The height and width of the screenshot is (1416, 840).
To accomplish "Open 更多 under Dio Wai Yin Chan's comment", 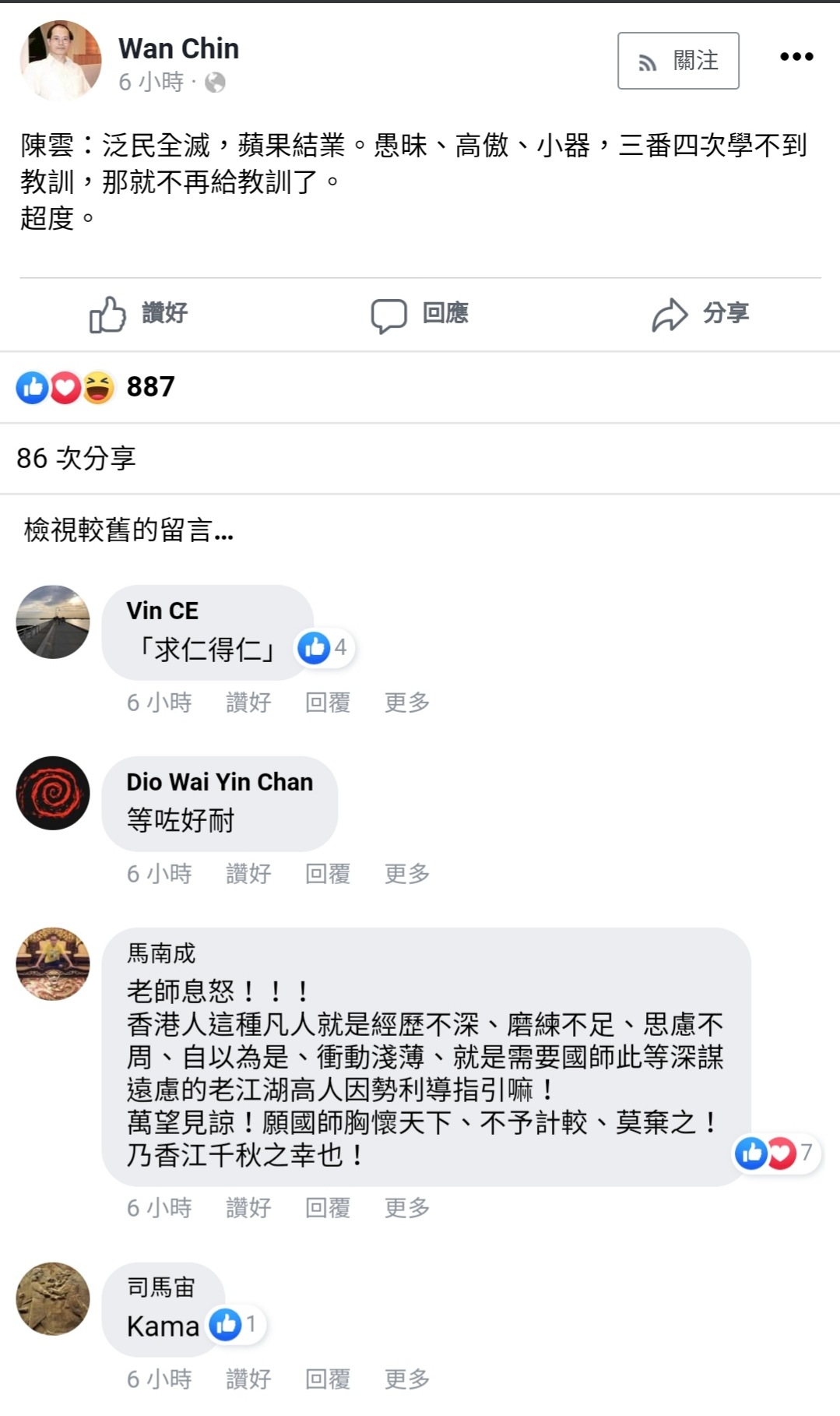I will [407, 874].
